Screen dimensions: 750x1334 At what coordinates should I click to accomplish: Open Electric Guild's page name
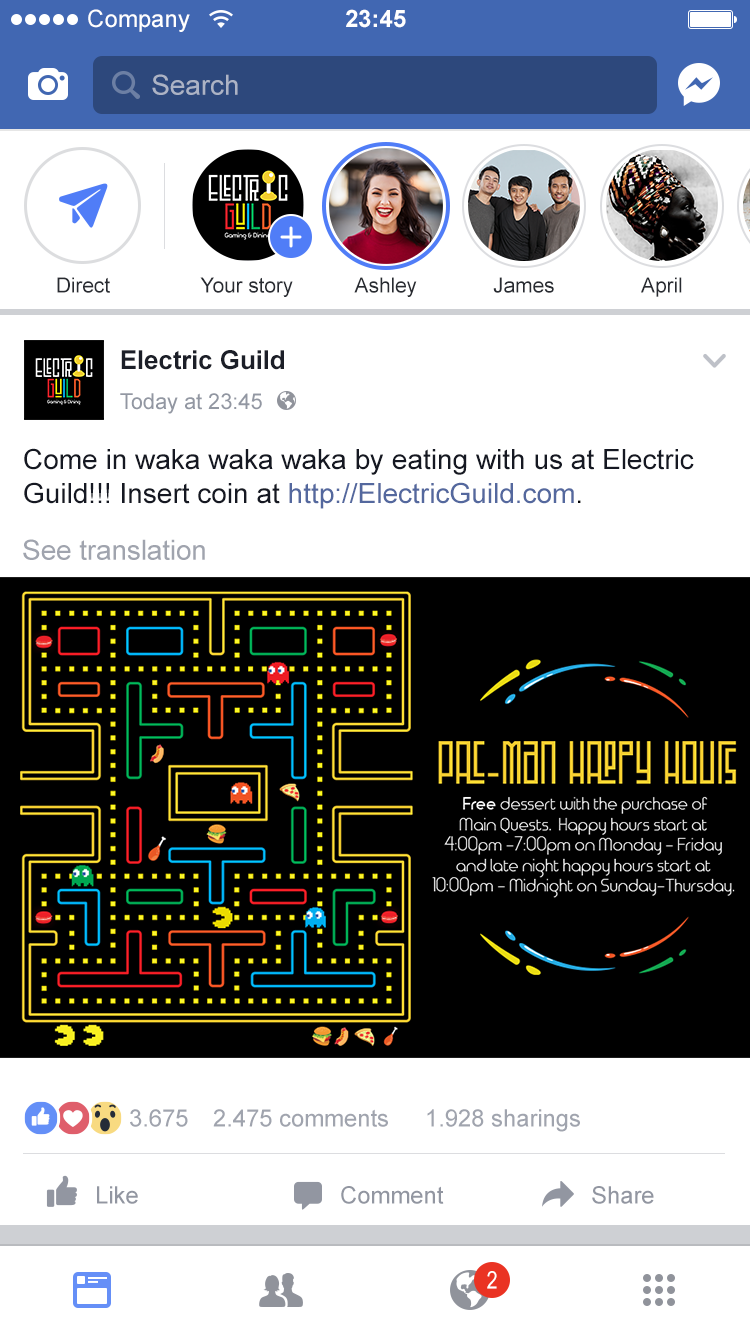pos(203,360)
